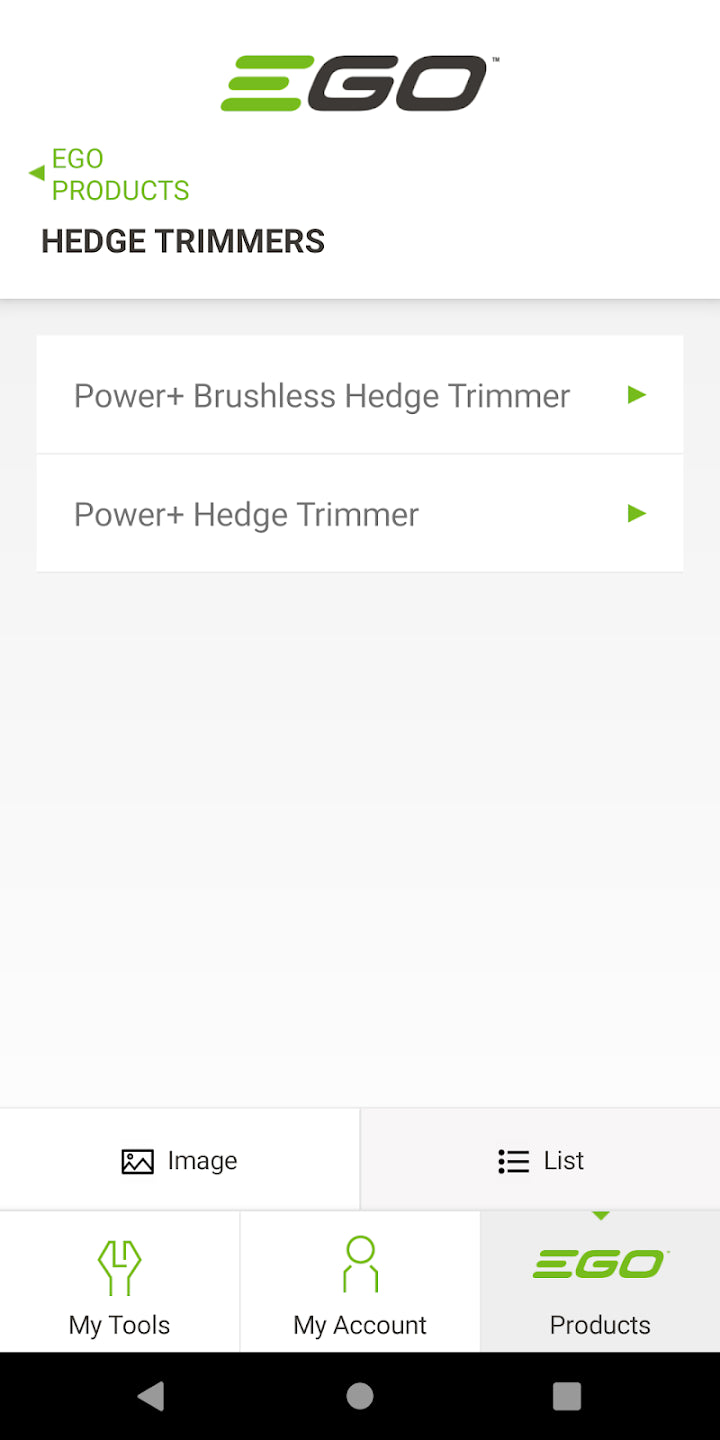The image size is (720, 1440).
Task: Go back to EGO Products
Action: tap(110, 174)
